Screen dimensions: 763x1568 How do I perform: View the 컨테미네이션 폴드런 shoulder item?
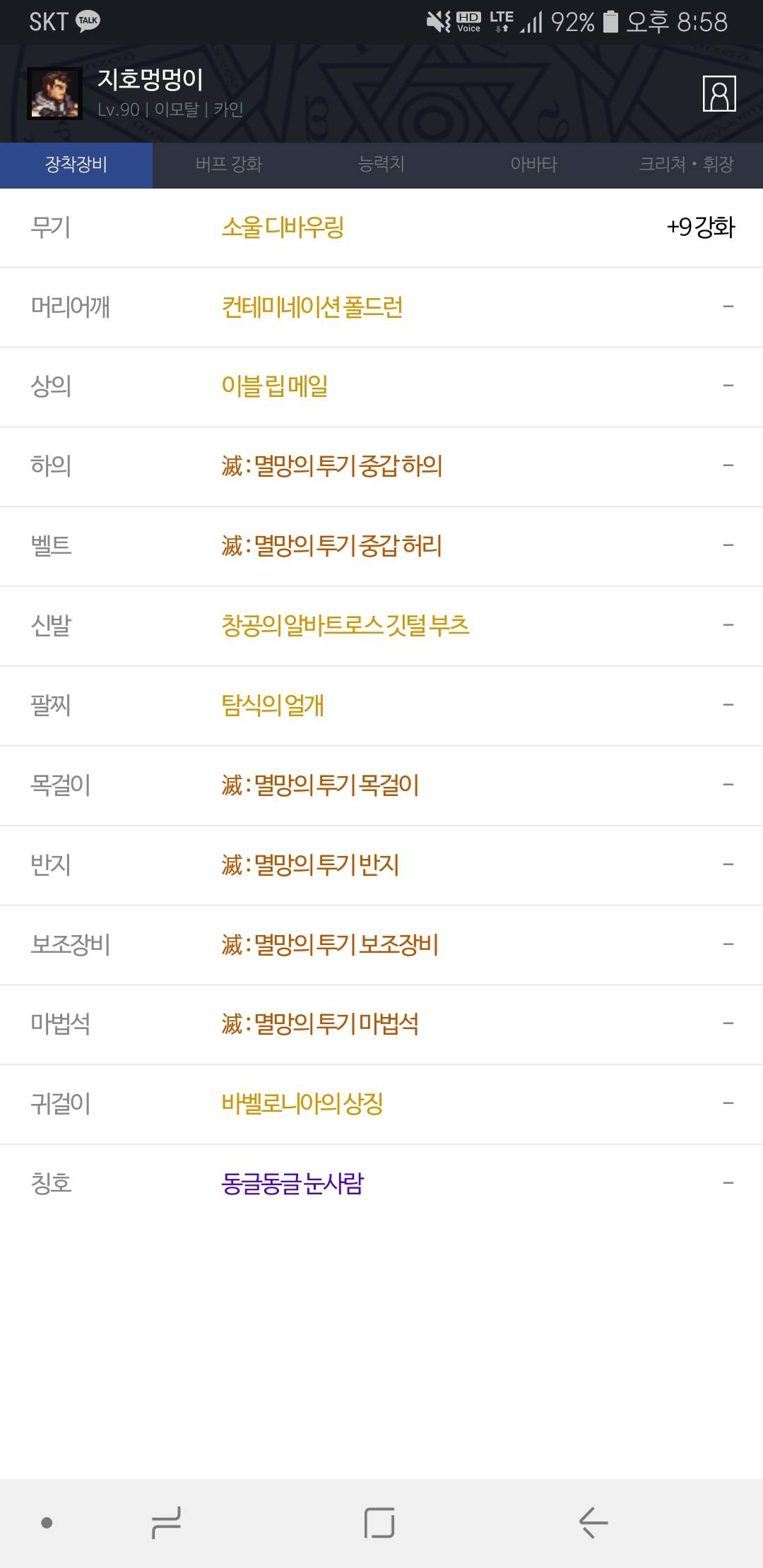click(x=312, y=307)
